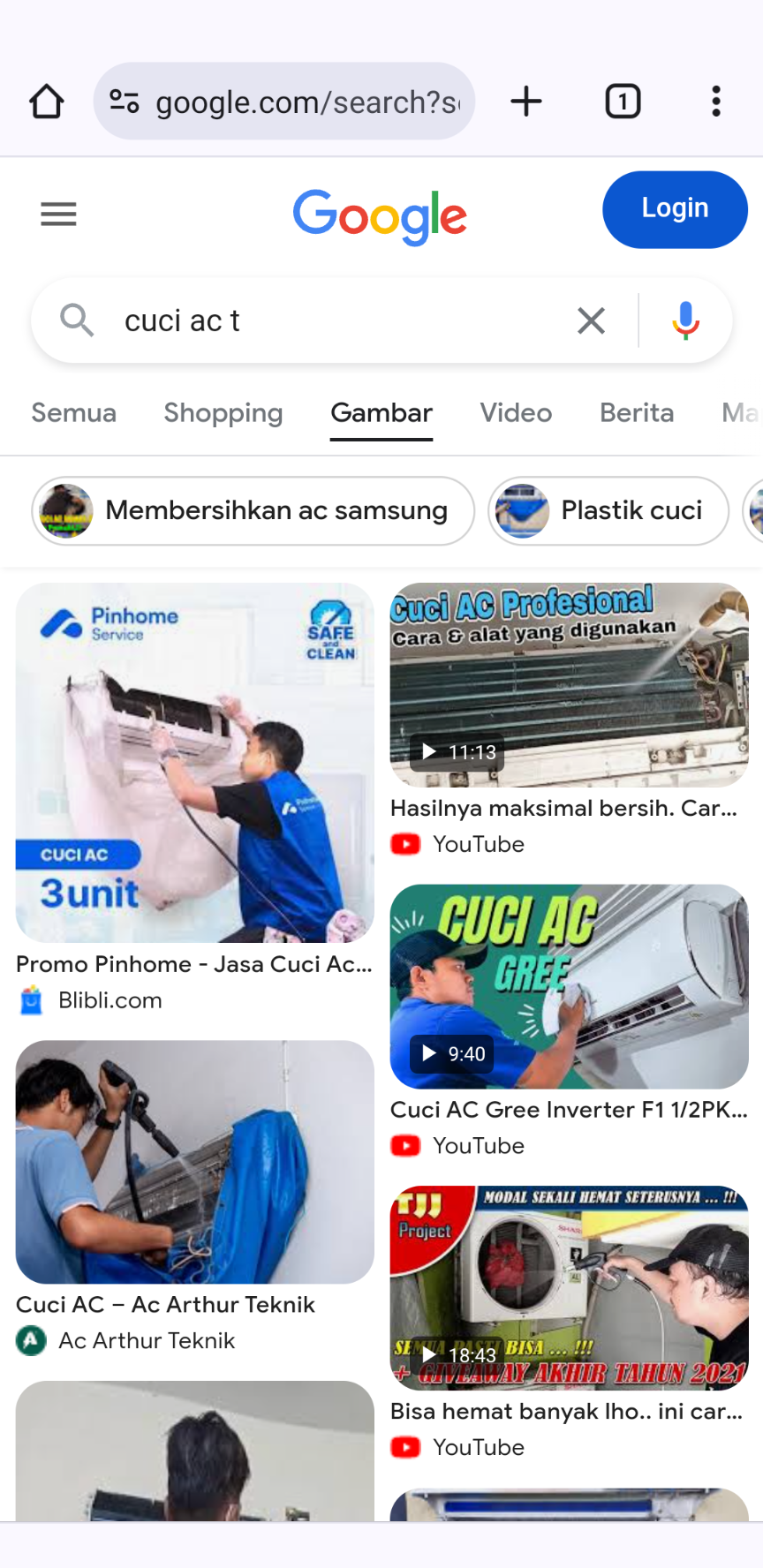Edit the "cuci ac t" search query
This screenshot has width=763, height=1568.
[336, 320]
